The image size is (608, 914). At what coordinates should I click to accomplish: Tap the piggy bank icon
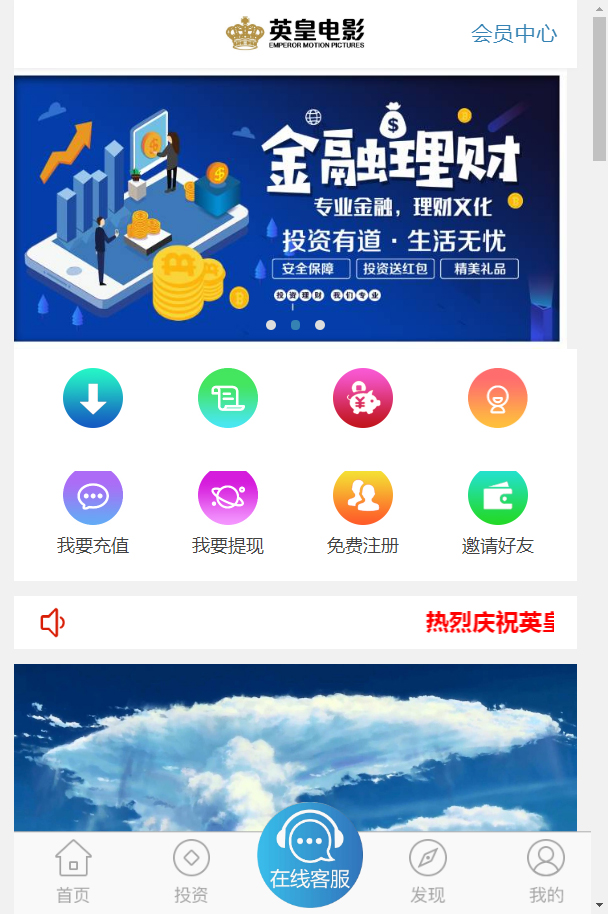(x=363, y=398)
